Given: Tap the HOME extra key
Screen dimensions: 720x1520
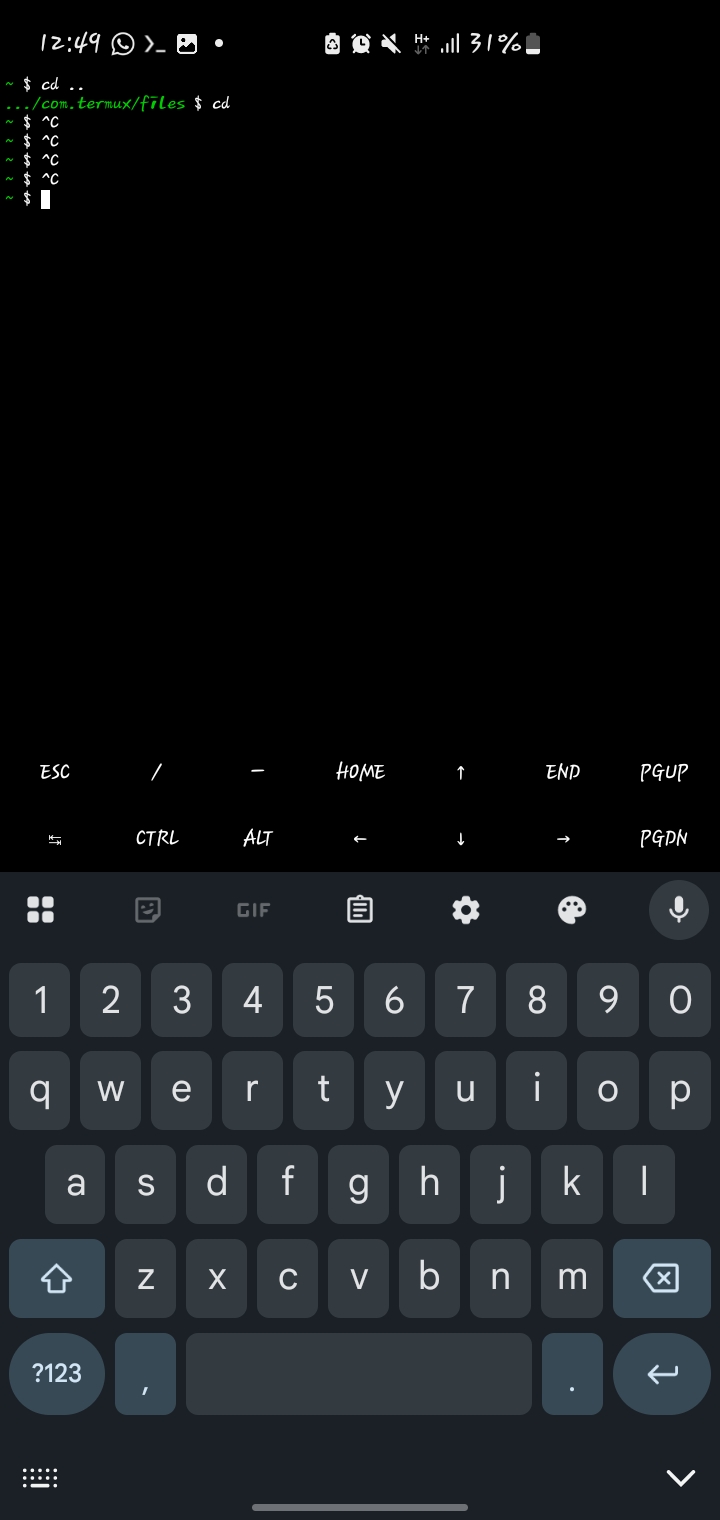Looking at the screenshot, I should coord(360,772).
